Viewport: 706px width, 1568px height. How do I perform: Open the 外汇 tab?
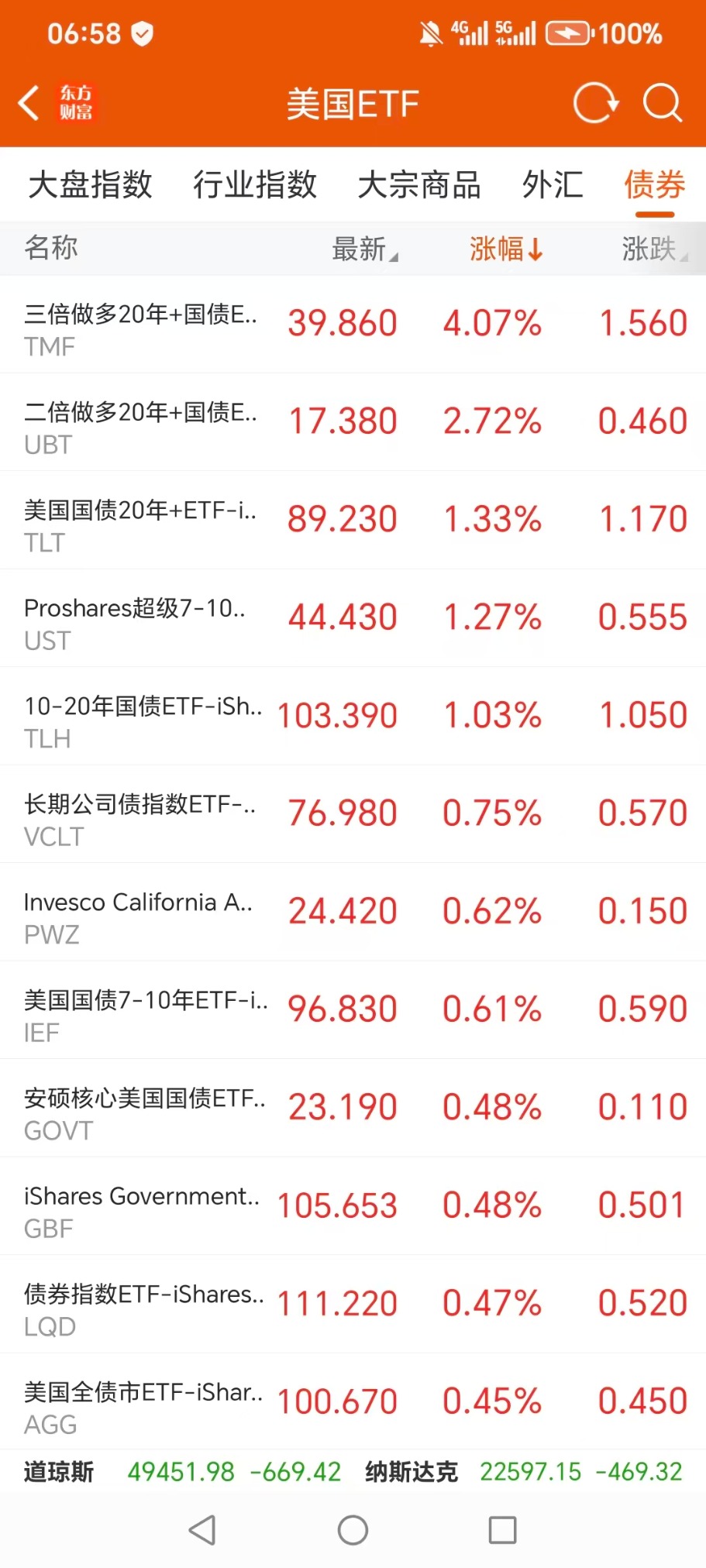(553, 185)
